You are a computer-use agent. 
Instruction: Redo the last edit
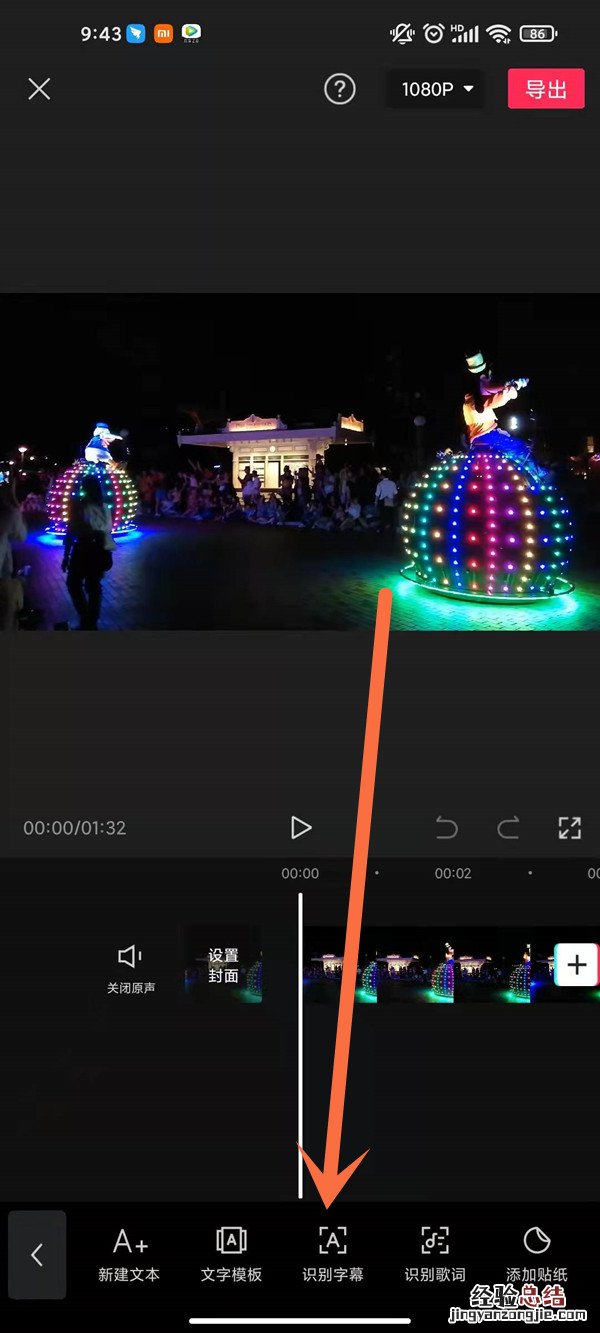[509, 827]
